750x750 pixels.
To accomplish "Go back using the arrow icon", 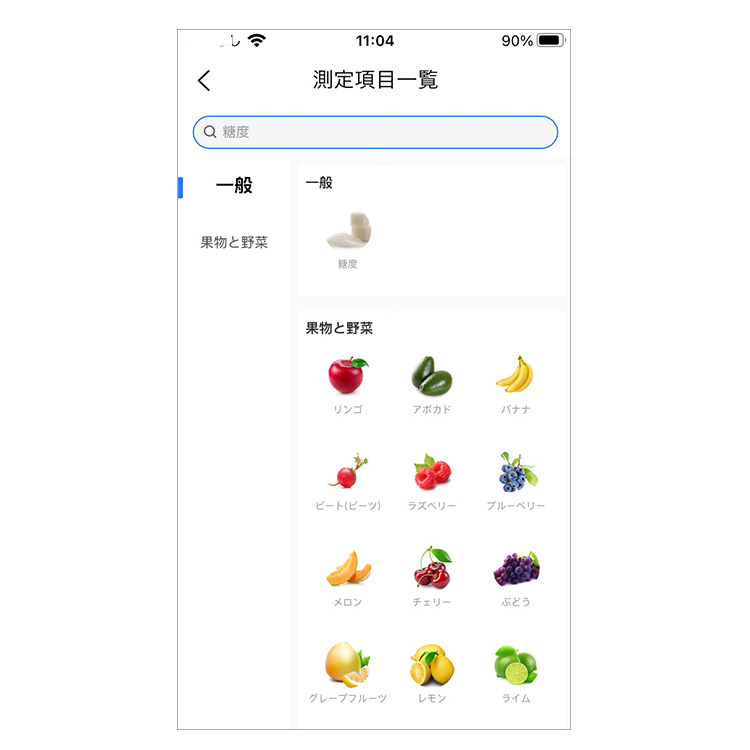I will pos(205,81).
